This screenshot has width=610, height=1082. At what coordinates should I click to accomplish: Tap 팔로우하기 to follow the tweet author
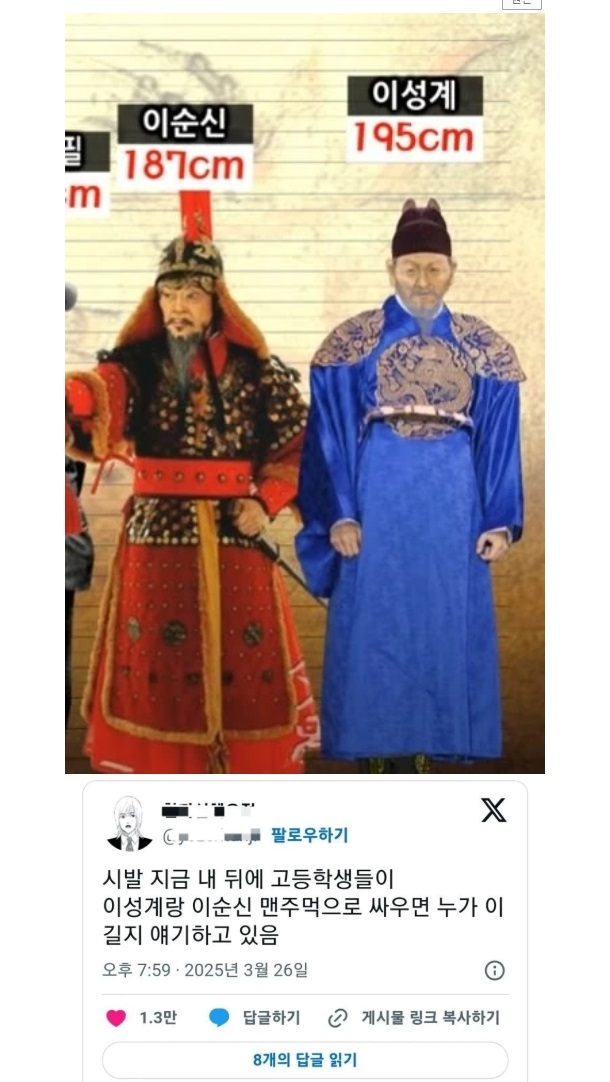tap(310, 835)
